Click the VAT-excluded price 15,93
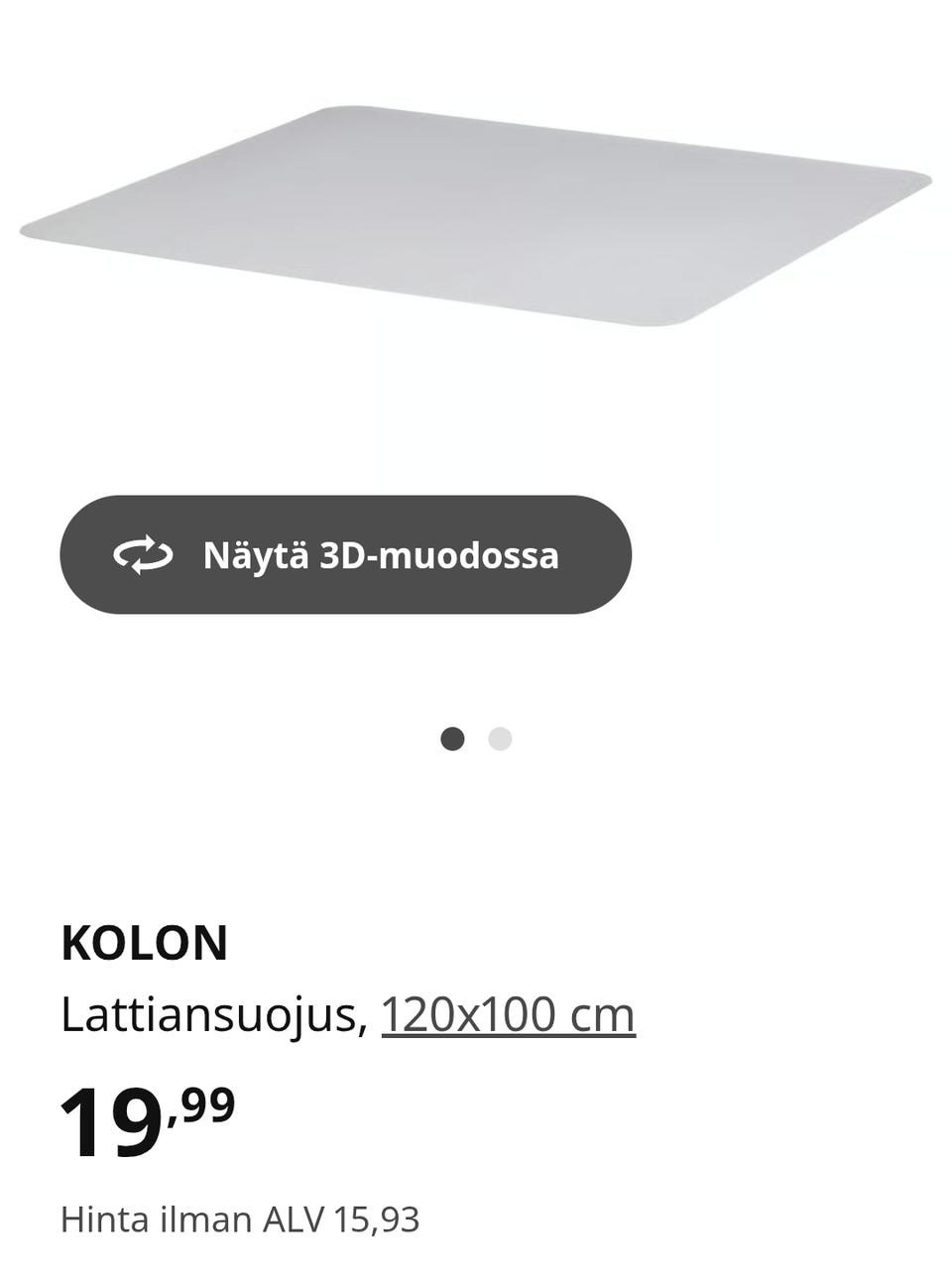 coord(380,1219)
